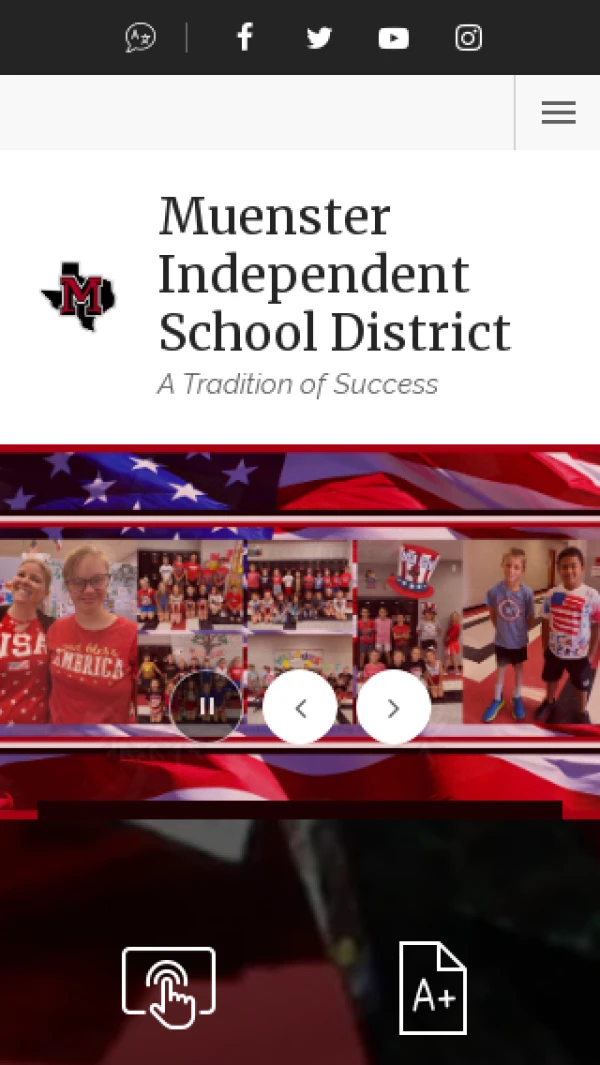
Task: Open the hamburger navigation menu
Action: coord(558,113)
